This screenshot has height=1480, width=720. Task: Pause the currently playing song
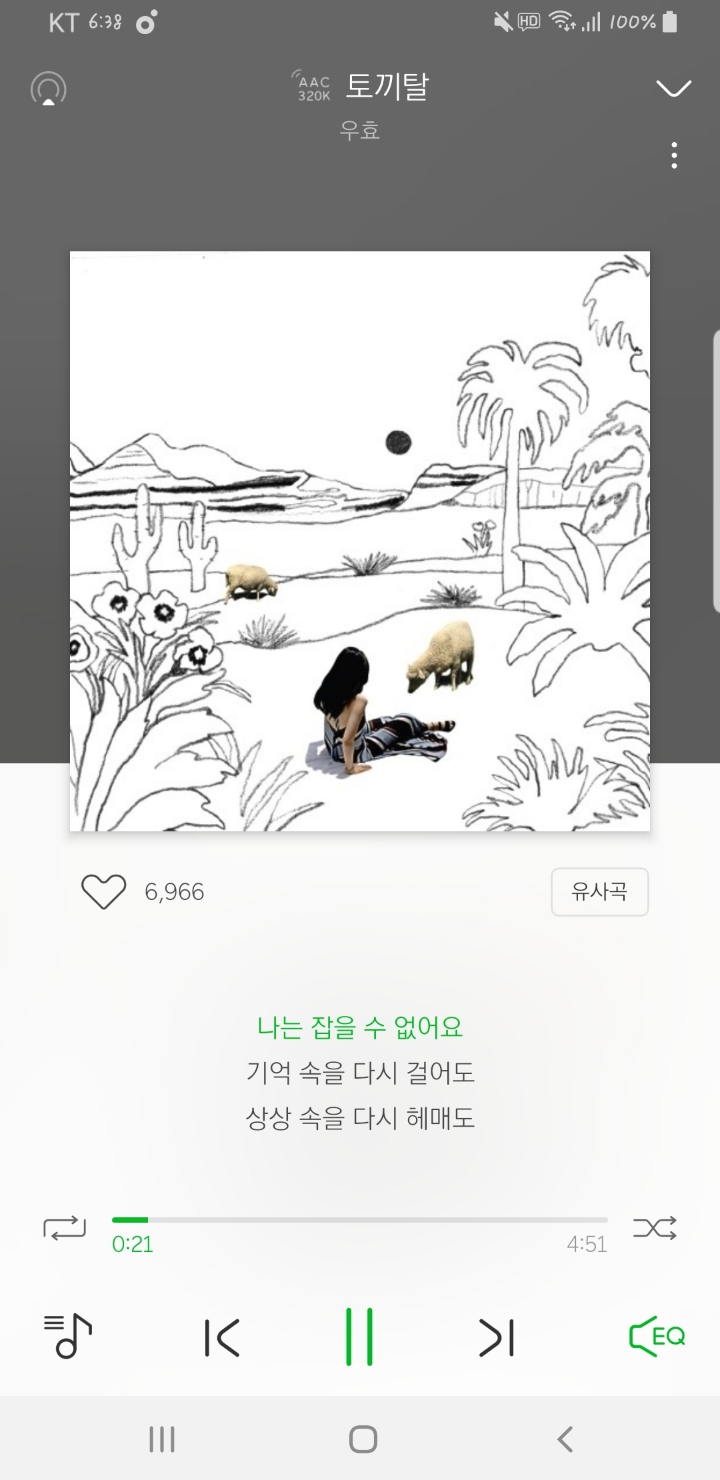tap(360, 1335)
